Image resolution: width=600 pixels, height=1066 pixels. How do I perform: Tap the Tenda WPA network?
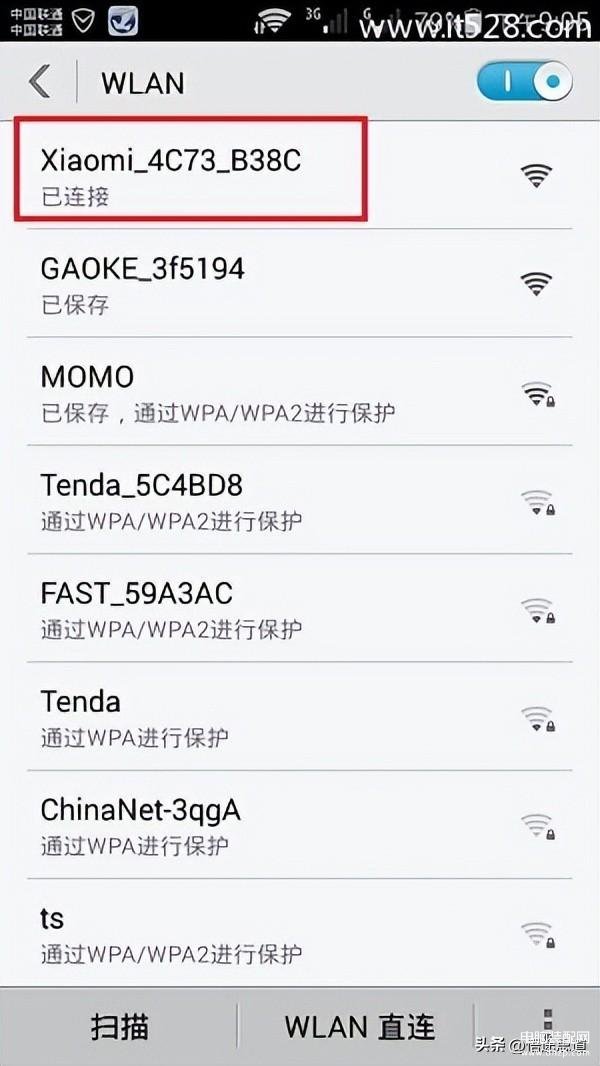pyautogui.click(x=290, y=716)
